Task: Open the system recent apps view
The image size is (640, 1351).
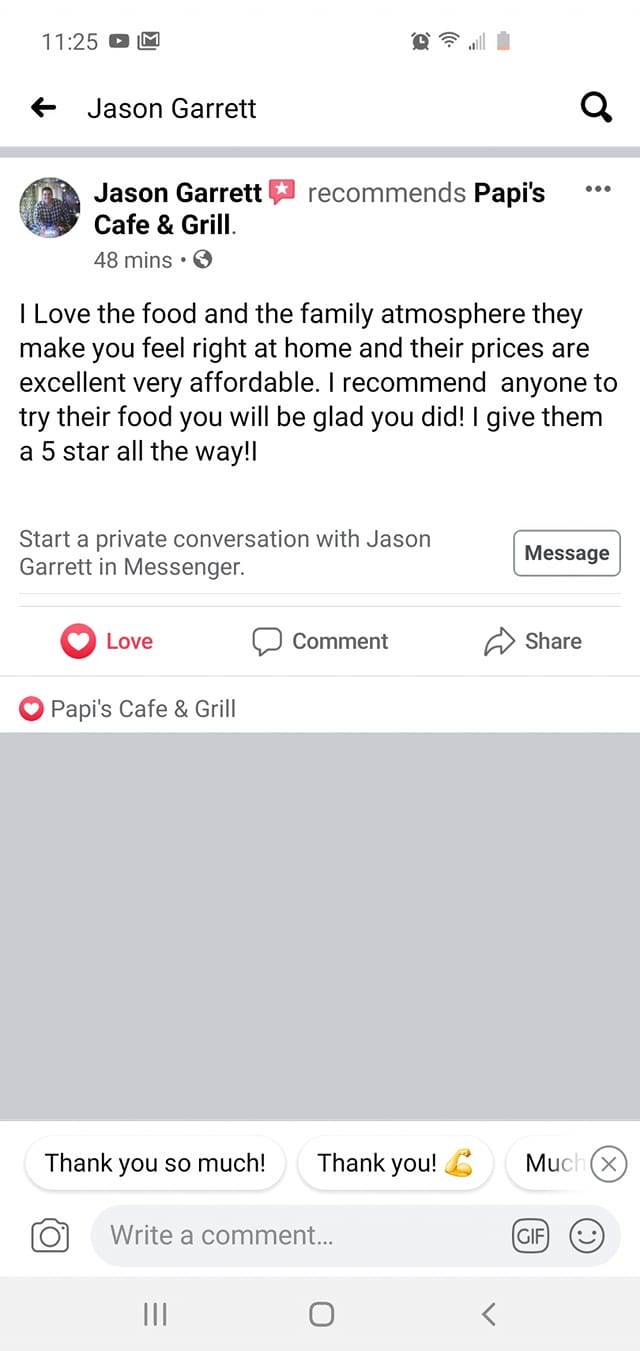Action: [x=155, y=1314]
